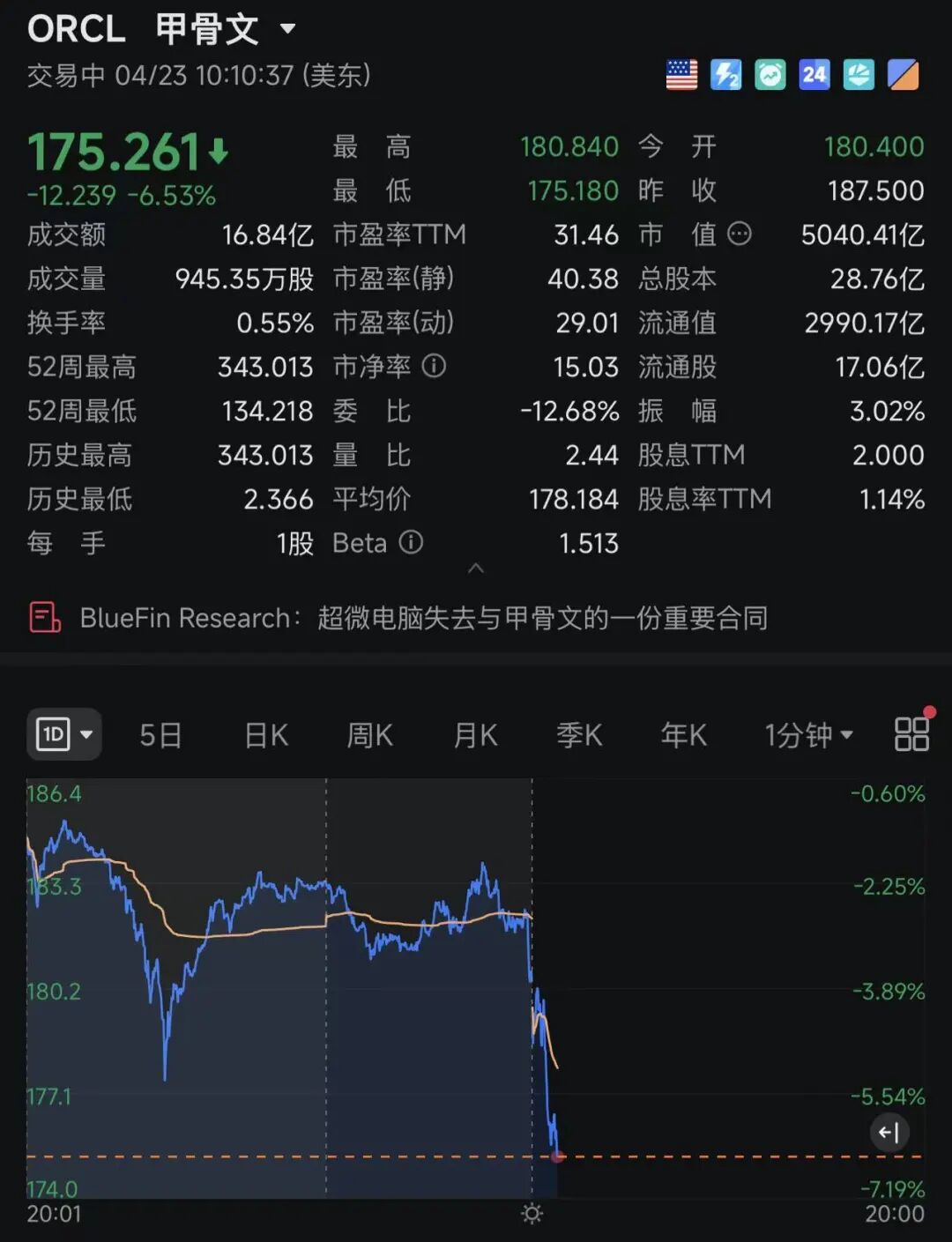Show the 月K chart
Viewport: 952px width, 1242px height.
[x=475, y=735]
